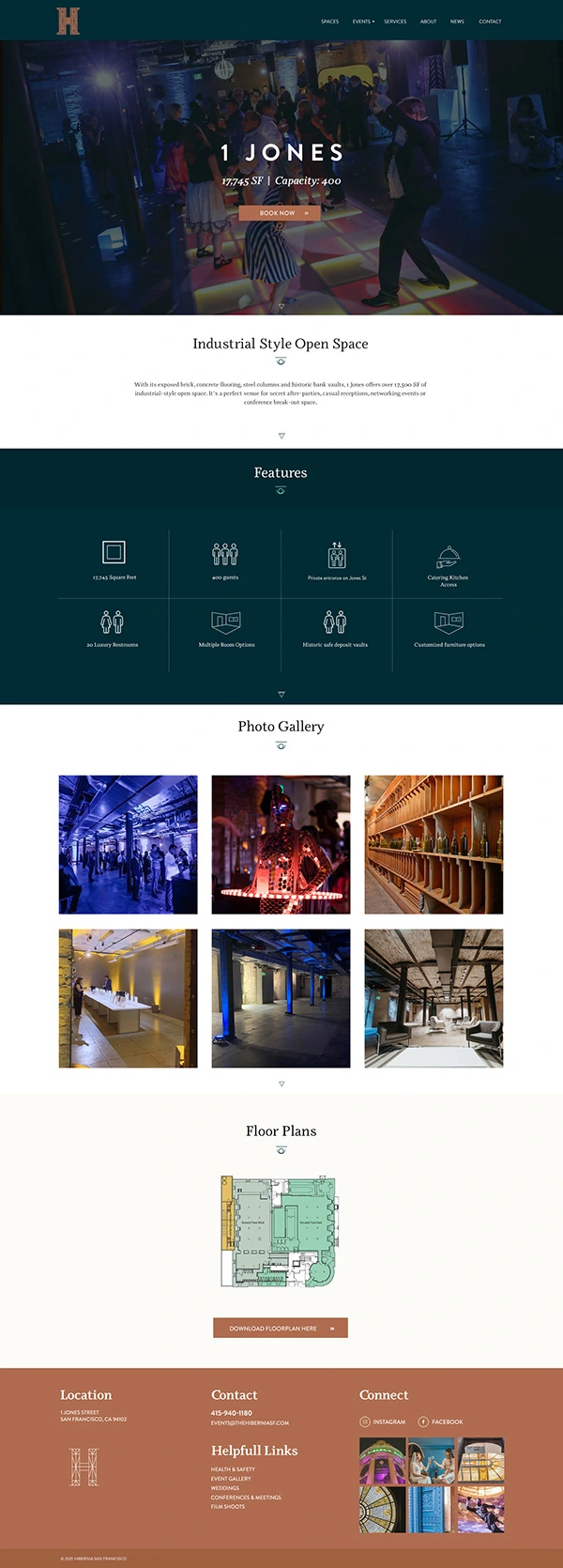Screen dimensions: 563x1568
Task: Open the blue-lit crowd gallery photo
Action: 129,844
